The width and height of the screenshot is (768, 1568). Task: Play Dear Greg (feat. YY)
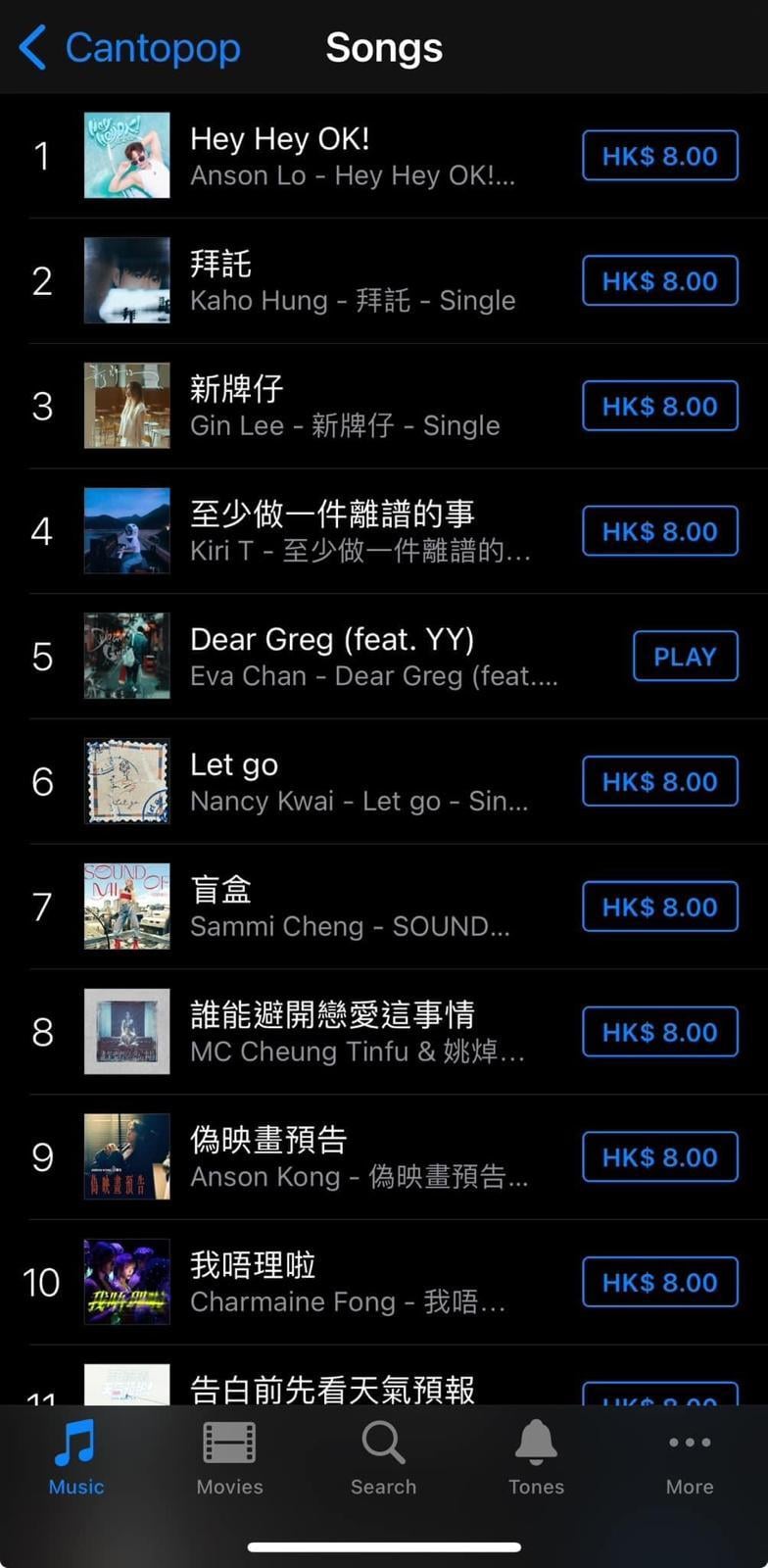[684, 657]
